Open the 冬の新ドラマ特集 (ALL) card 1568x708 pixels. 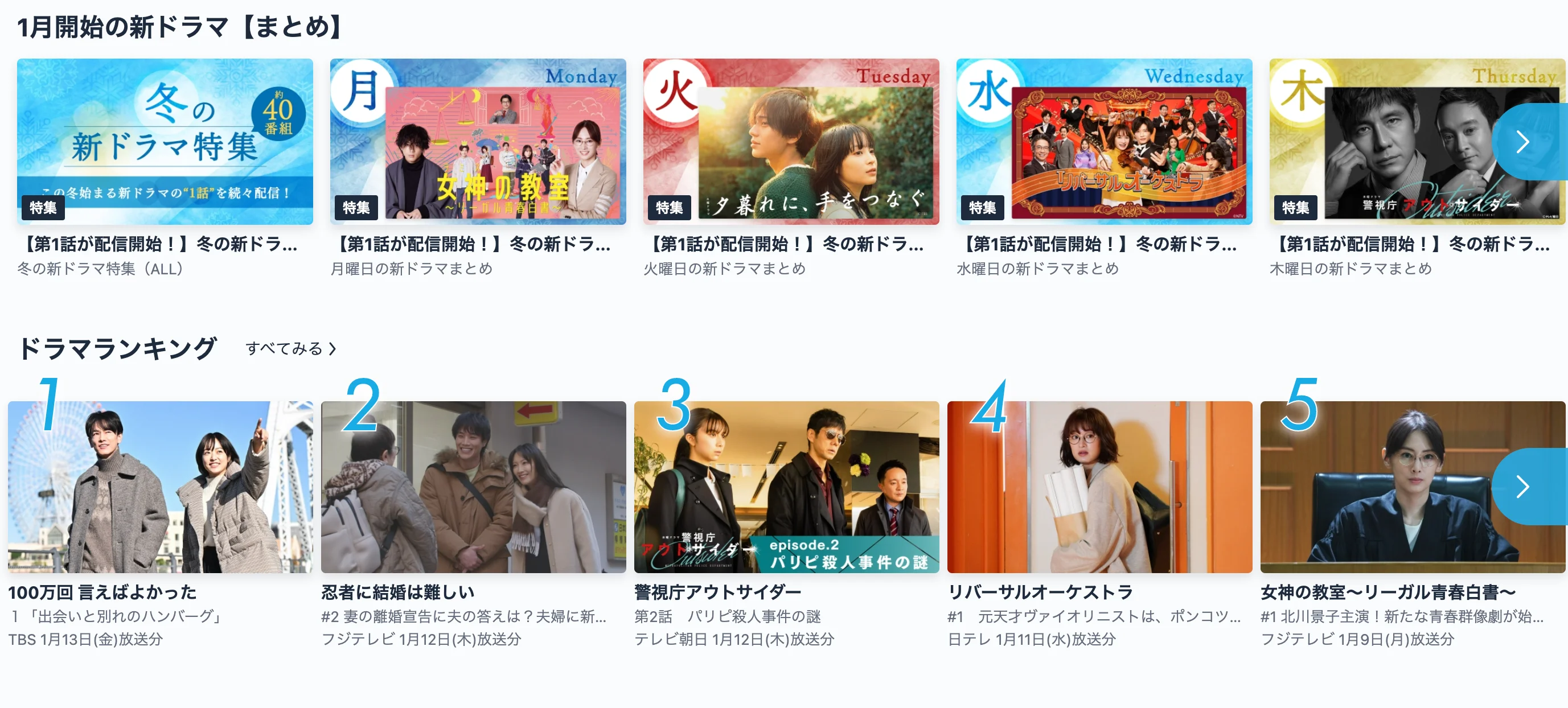pyautogui.click(x=165, y=141)
